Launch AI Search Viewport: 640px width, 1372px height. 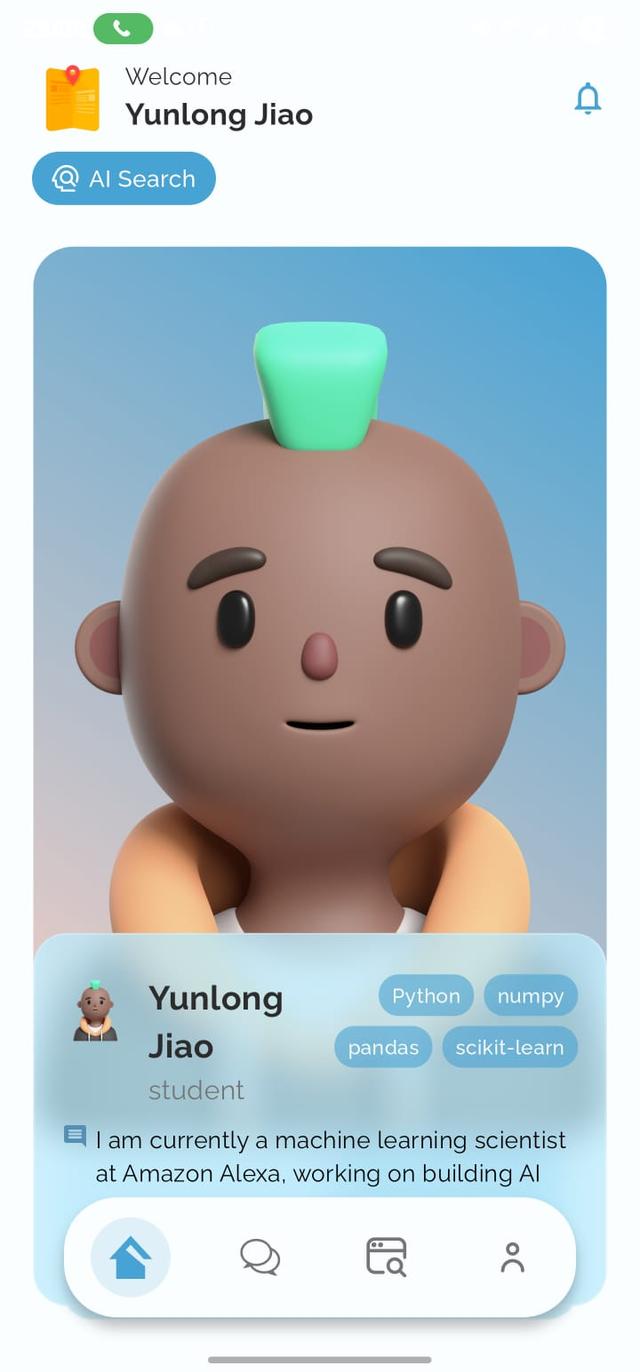(124, 179)
